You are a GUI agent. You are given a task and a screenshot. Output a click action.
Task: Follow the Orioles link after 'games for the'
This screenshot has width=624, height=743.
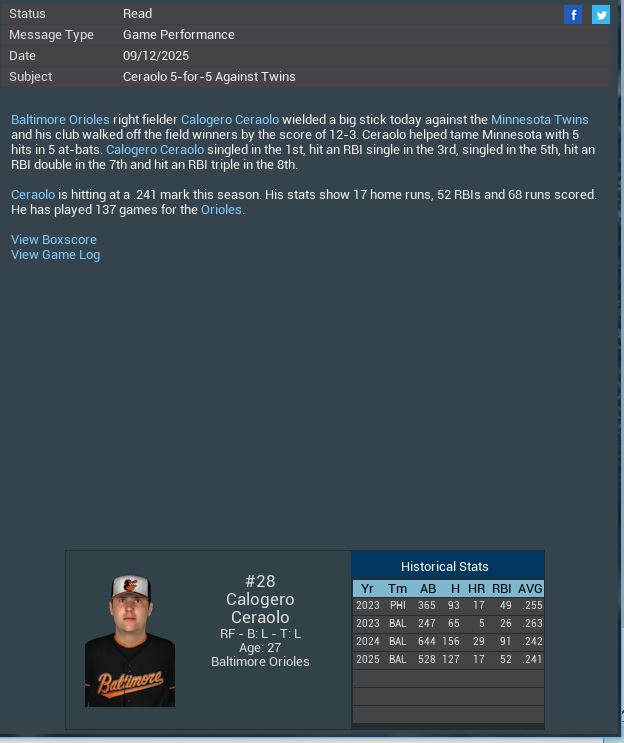[222, 210]
